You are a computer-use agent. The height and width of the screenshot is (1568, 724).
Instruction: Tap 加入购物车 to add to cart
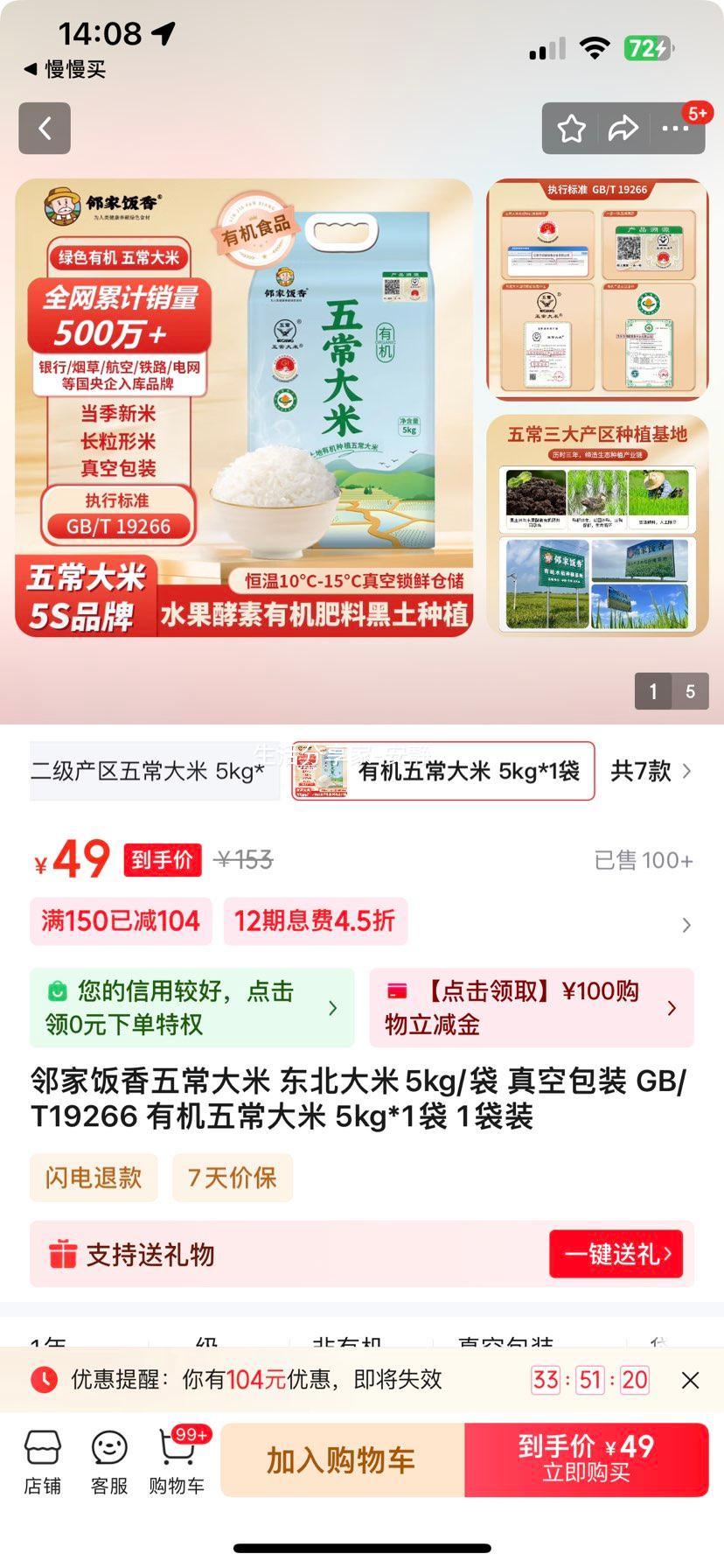click(341, 1459)
